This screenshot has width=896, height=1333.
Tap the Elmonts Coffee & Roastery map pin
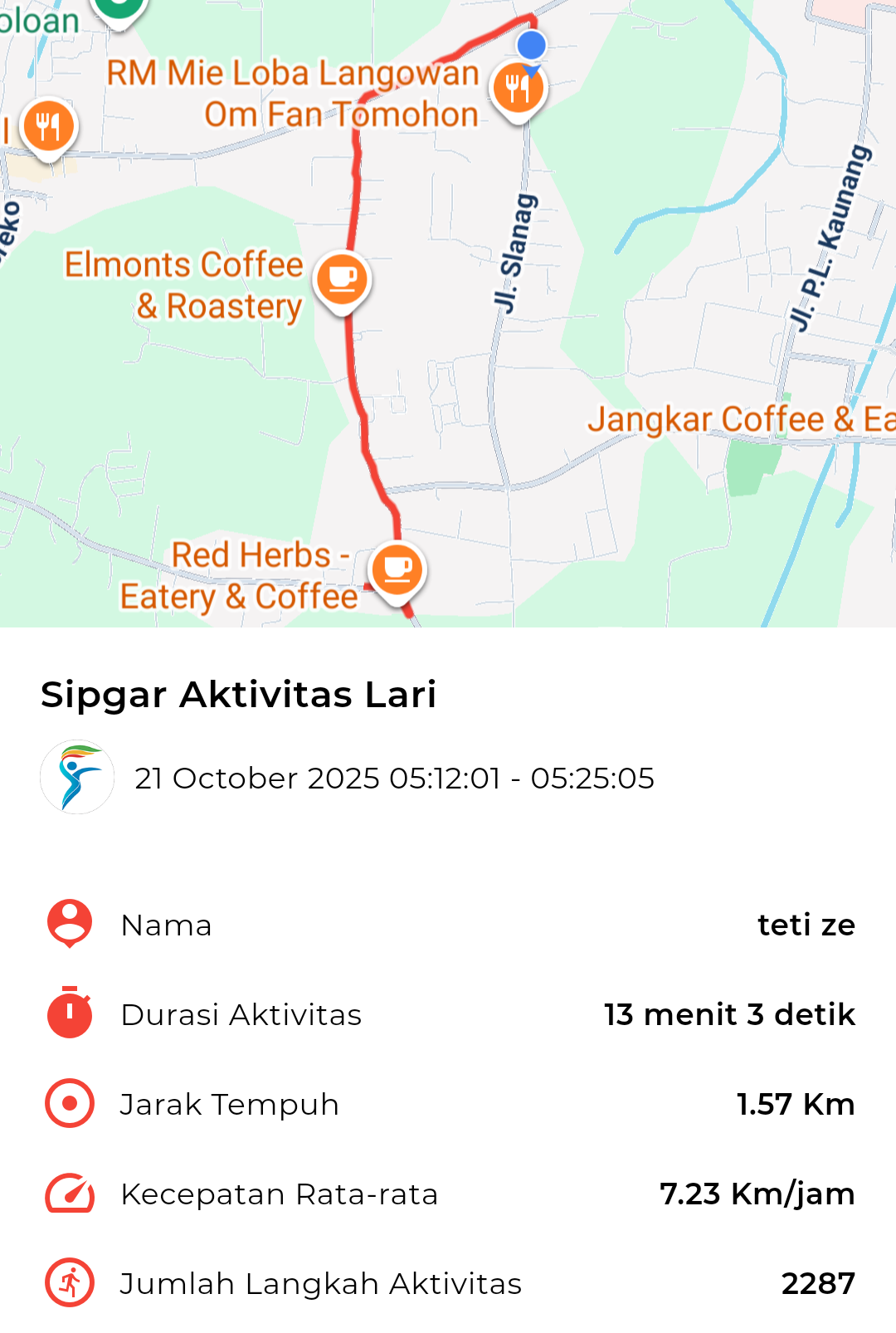pyautogui.click(x=342, y=280)
